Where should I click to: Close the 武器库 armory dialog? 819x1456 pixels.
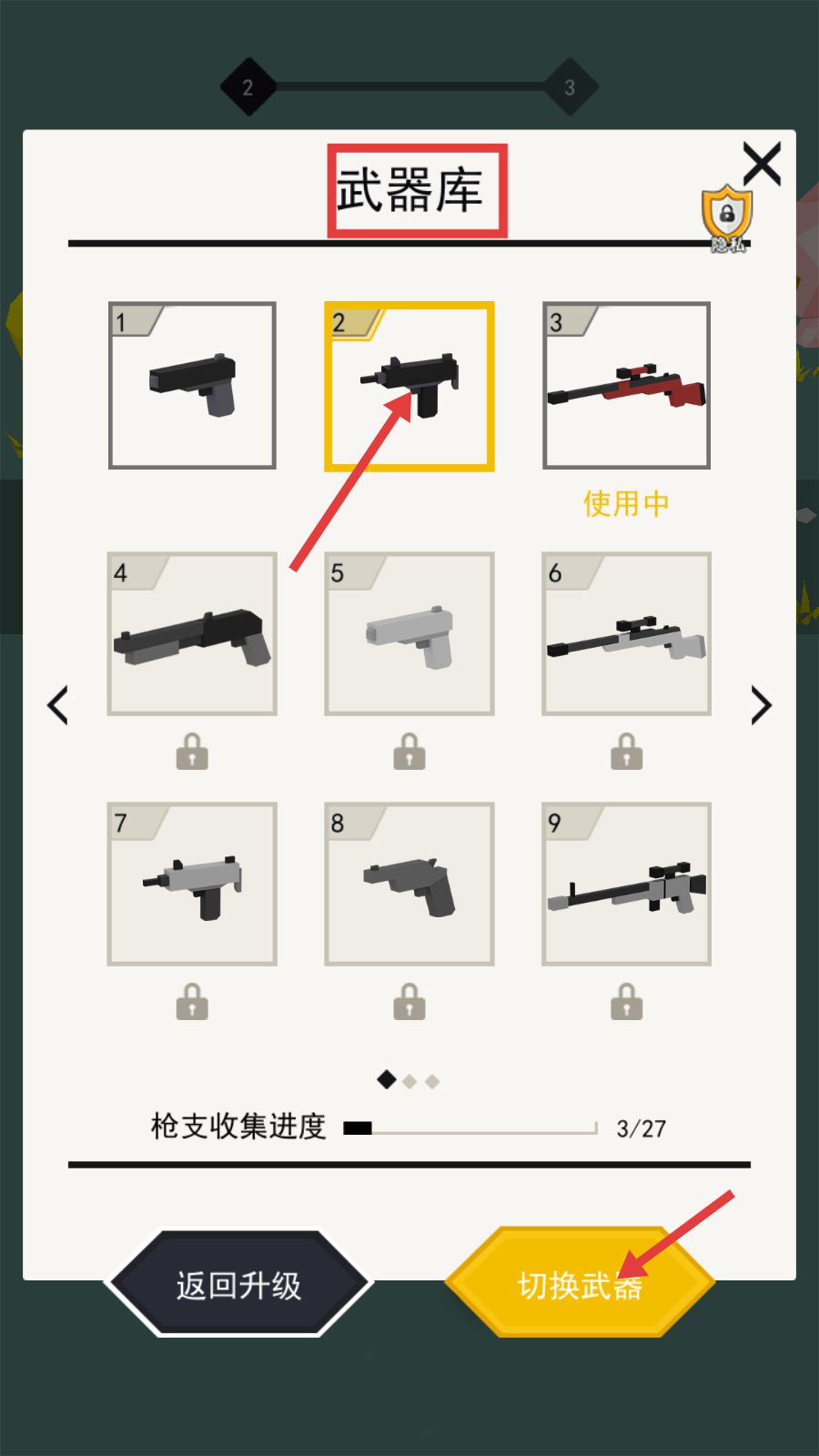[x=762, y=165]
